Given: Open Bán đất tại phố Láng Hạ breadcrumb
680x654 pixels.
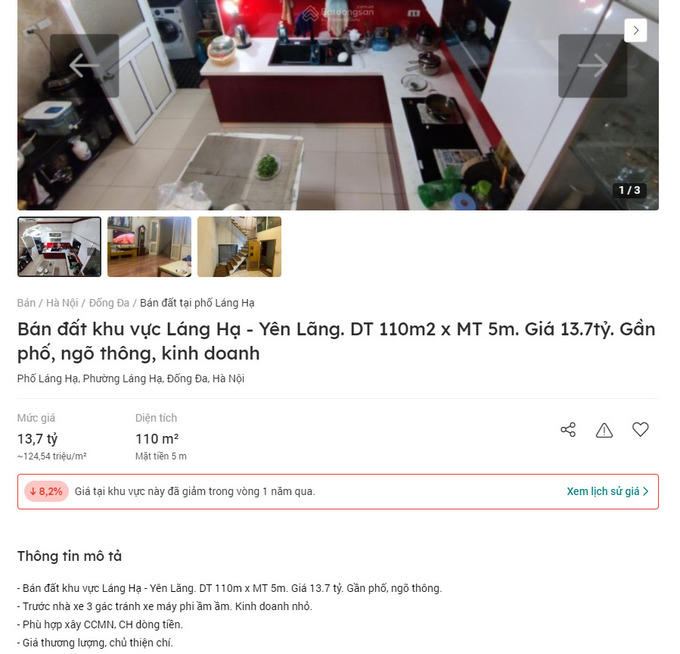Looking at the screenshot, I should [x=197, y=303].
